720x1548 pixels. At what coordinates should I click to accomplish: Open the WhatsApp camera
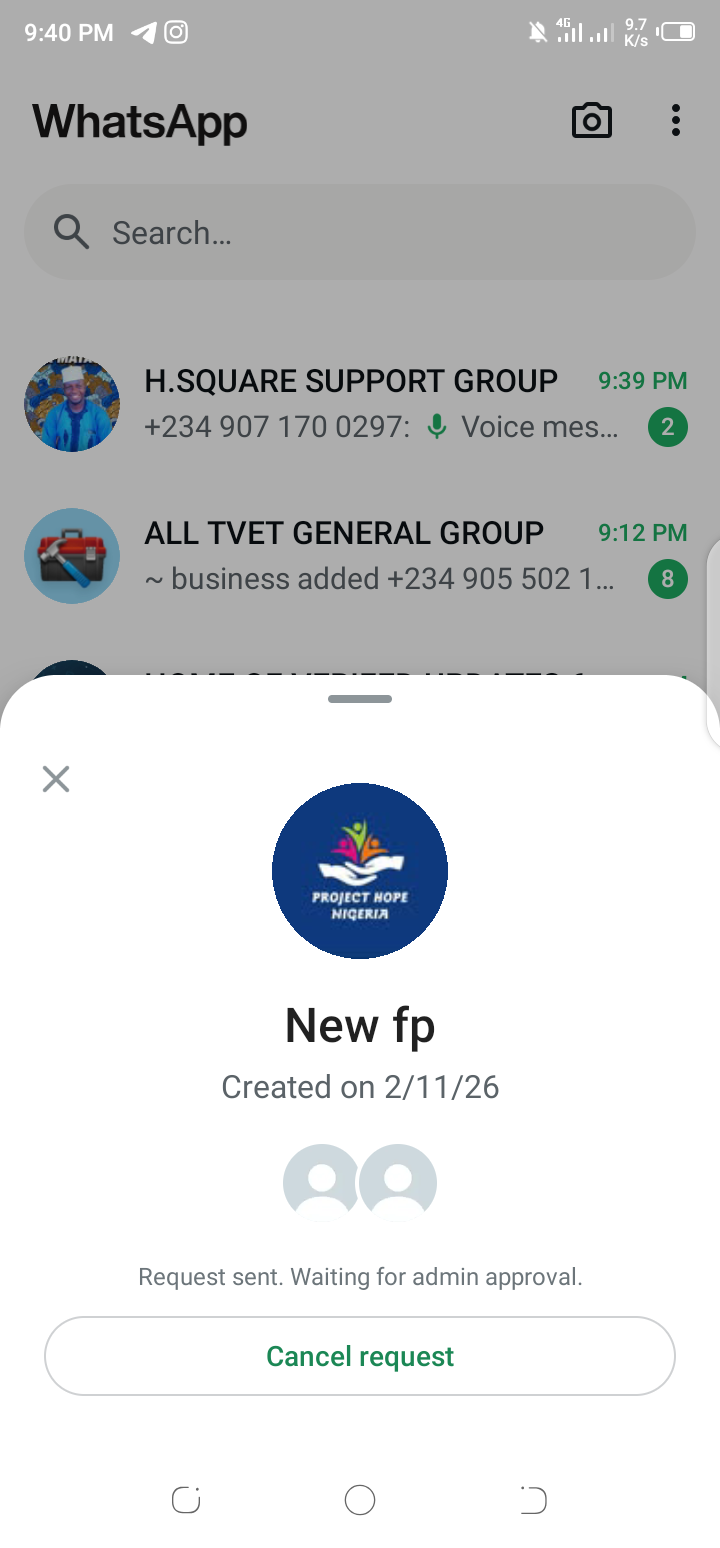pyautogui.click(x=591, y=121)
